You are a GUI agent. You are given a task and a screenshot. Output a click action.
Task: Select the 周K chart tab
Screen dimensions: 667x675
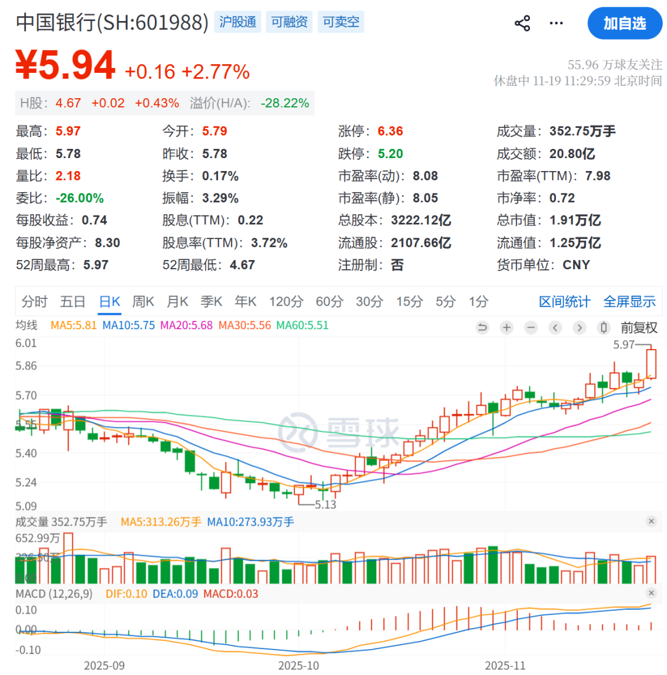(143, 301)
